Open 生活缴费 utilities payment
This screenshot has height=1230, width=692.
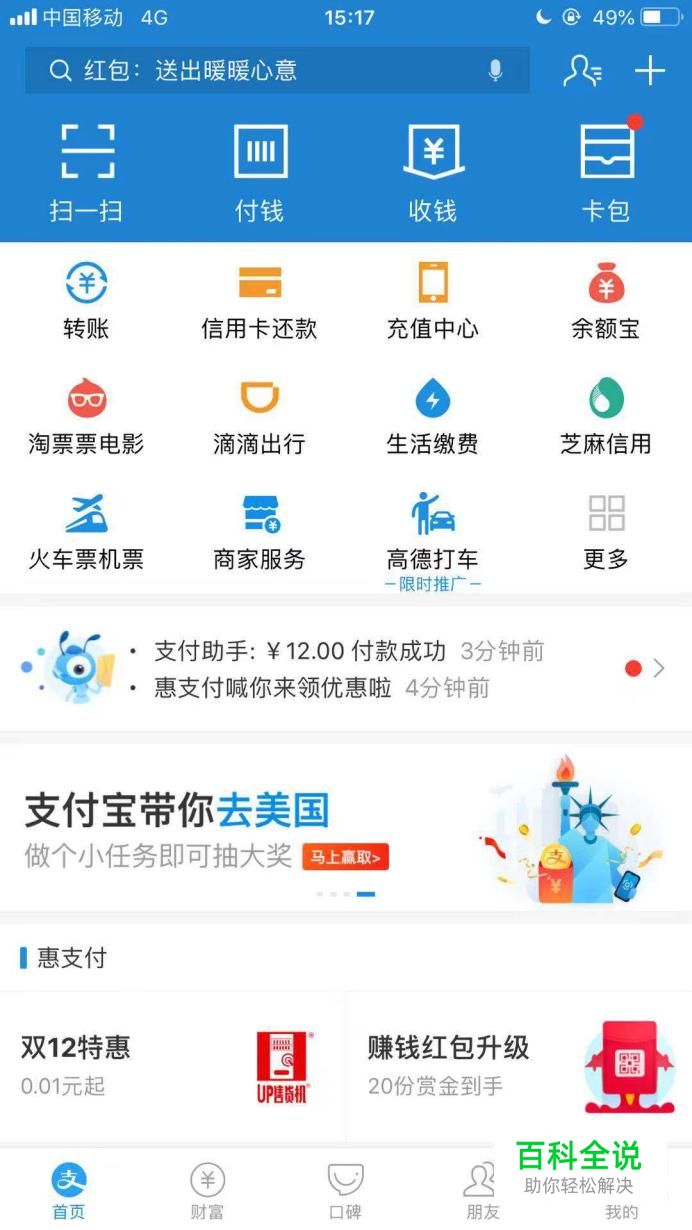(x=433, y=416)
